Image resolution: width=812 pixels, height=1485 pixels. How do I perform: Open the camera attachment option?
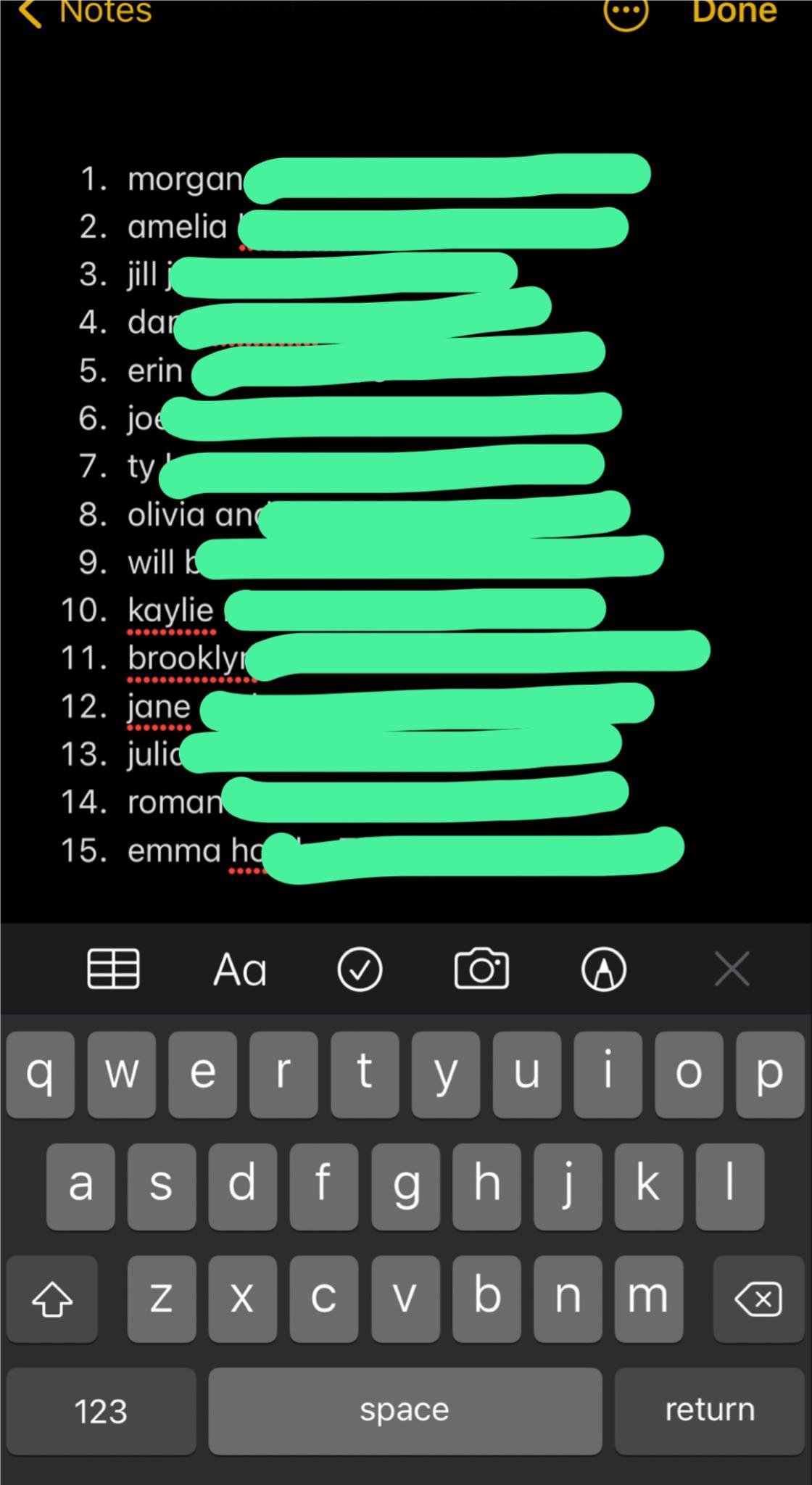pyautogui.click(x=481, y=969)
